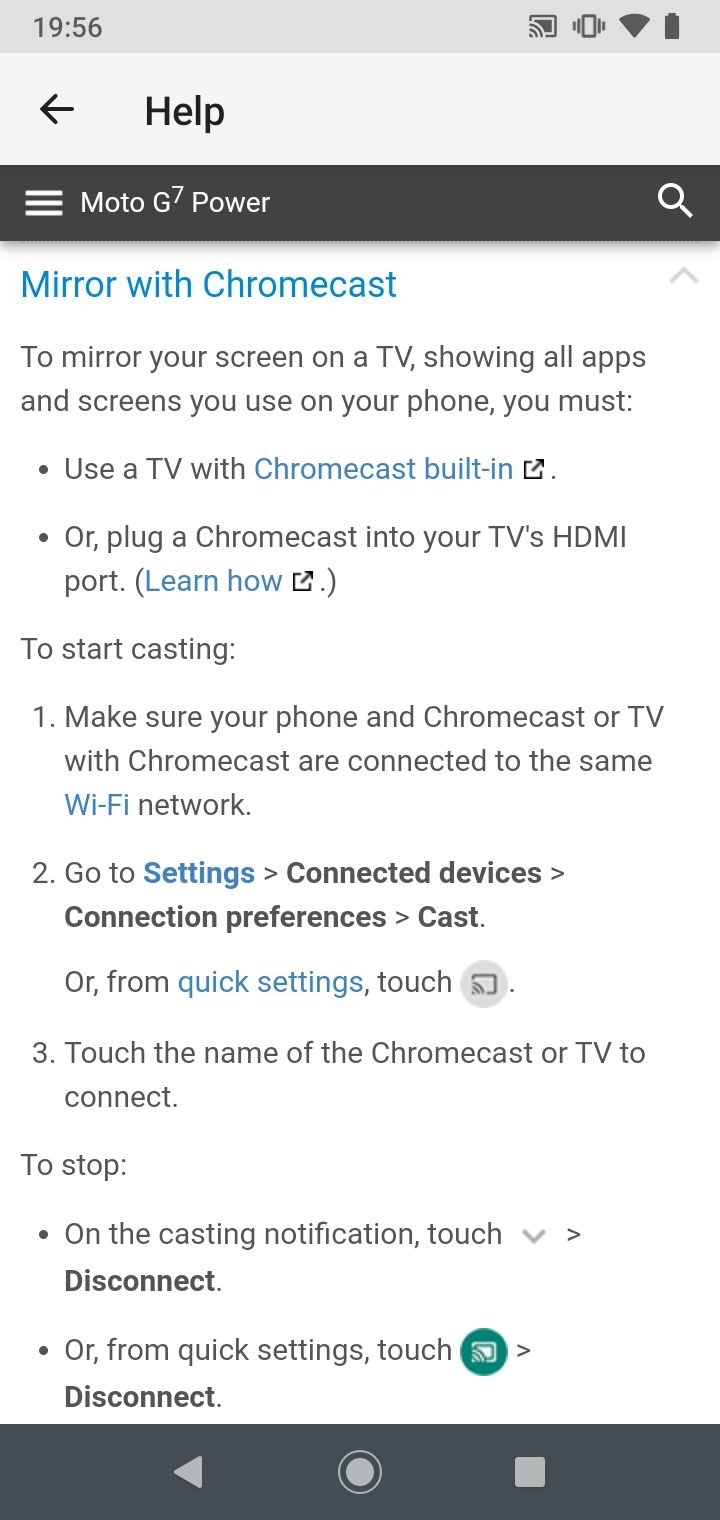Screen dimensions: 720x1520
Task: Open the Settings link
Action: coord(199,873)
